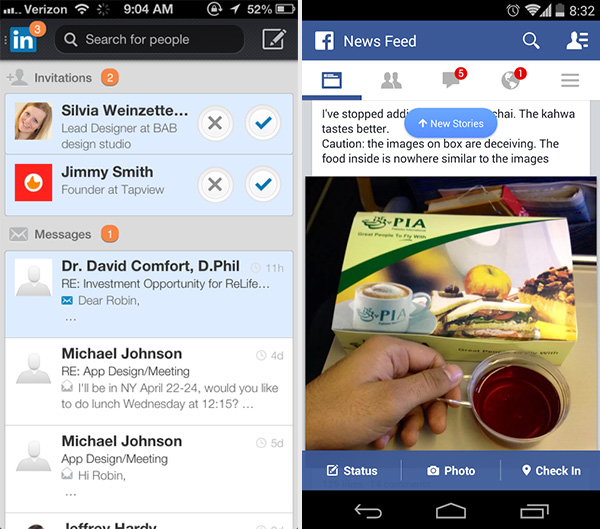Screen dimensions: 600x529
Task: Open the LinkedIn menu icon
Action: point(23,41)
